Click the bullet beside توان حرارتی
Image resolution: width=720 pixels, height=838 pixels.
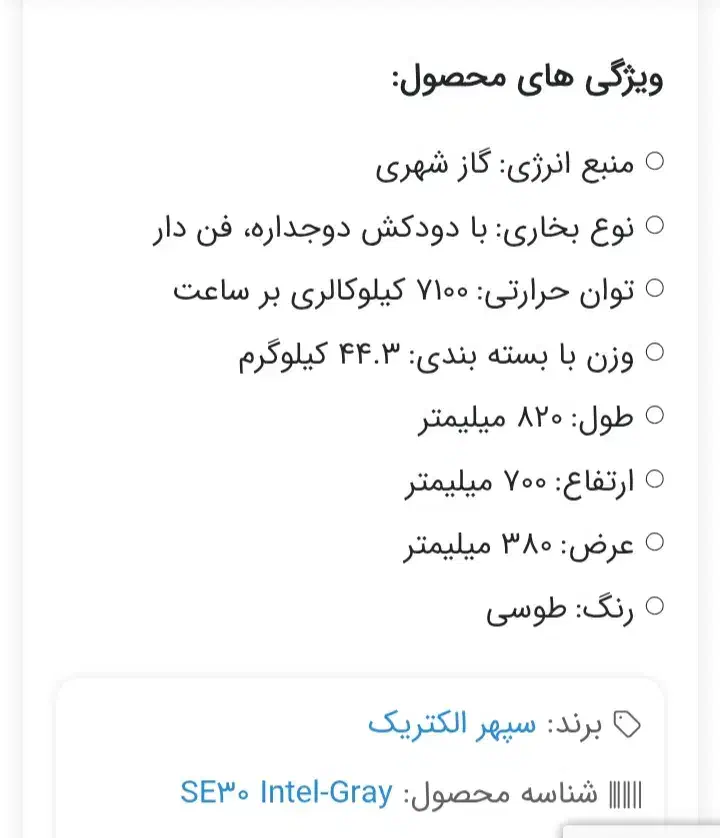[657, 288]
